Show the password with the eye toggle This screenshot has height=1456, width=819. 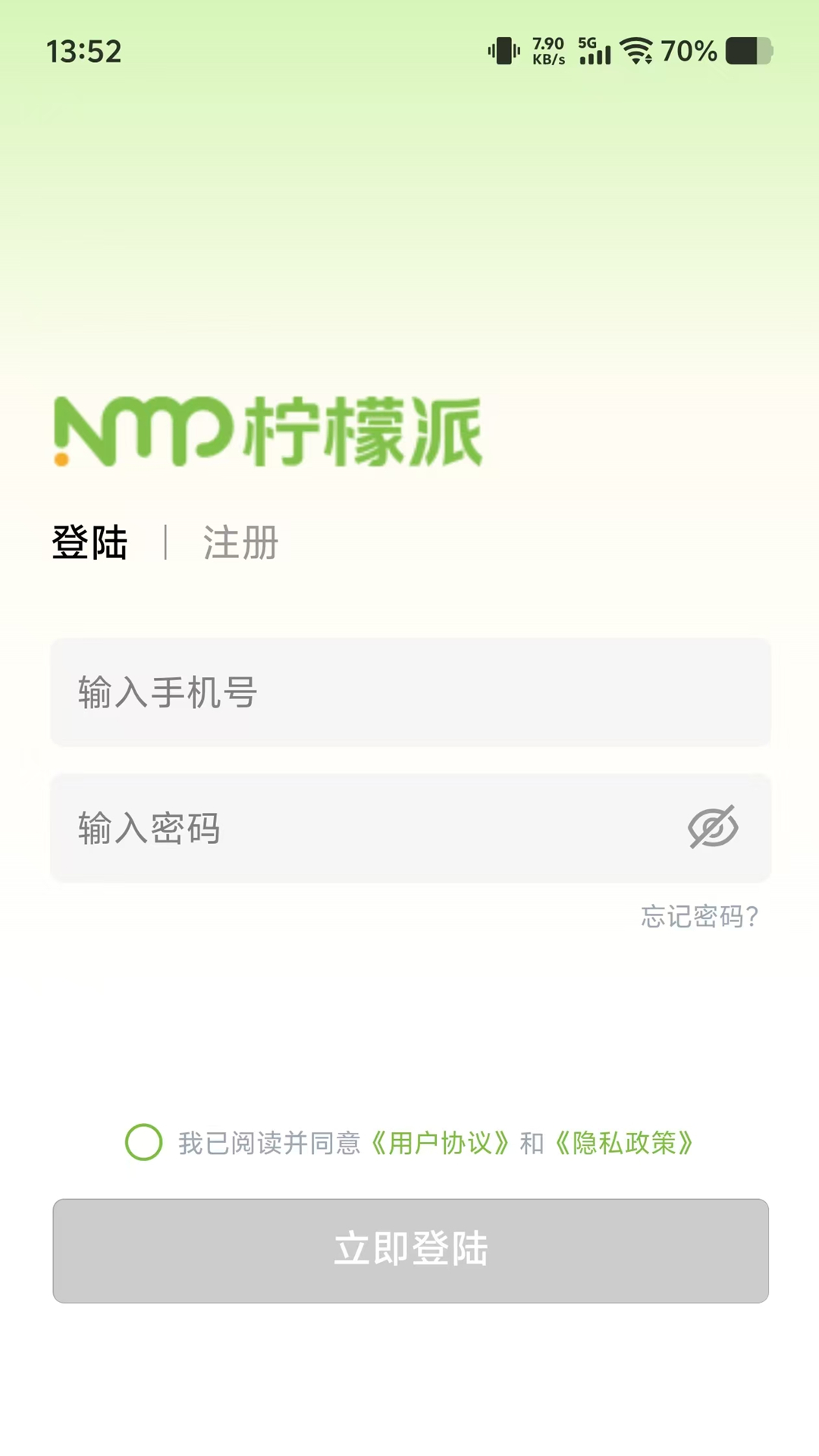(714, 827)
